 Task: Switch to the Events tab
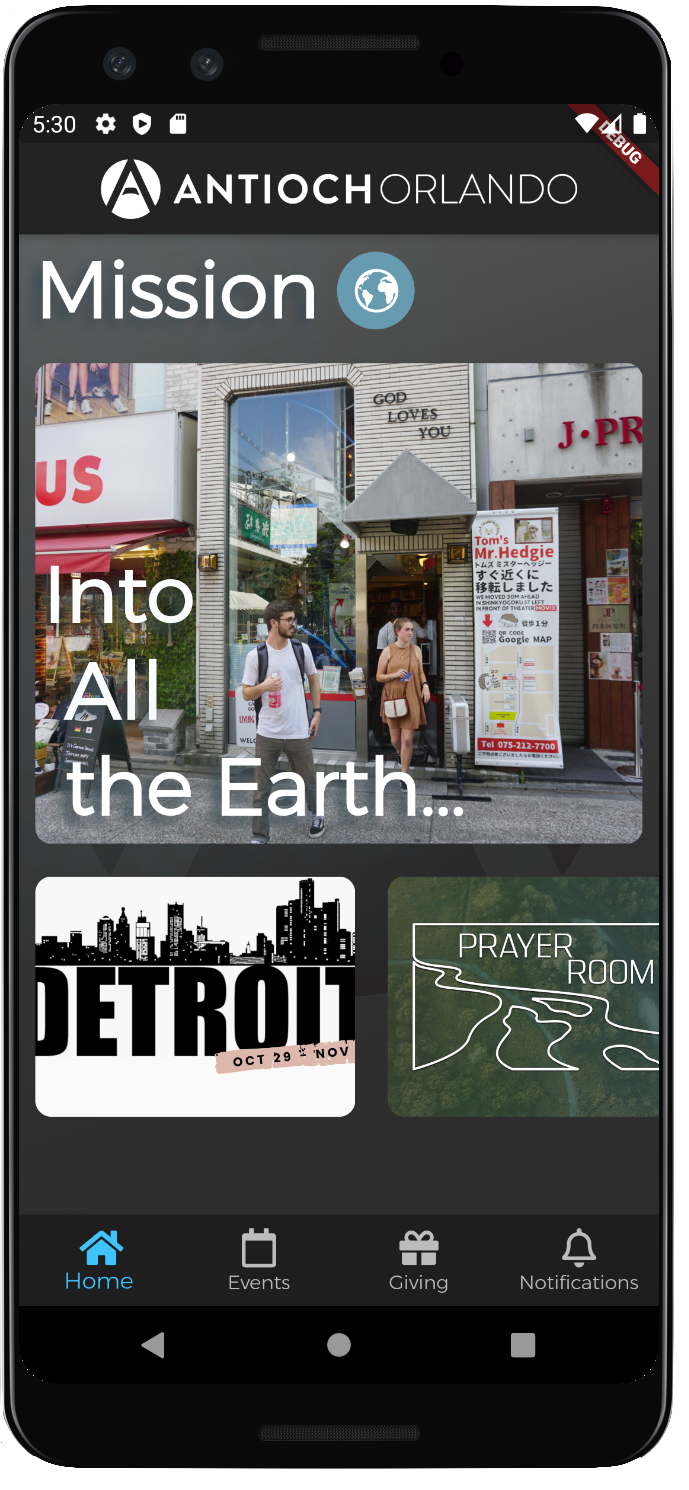point(259,1260)
